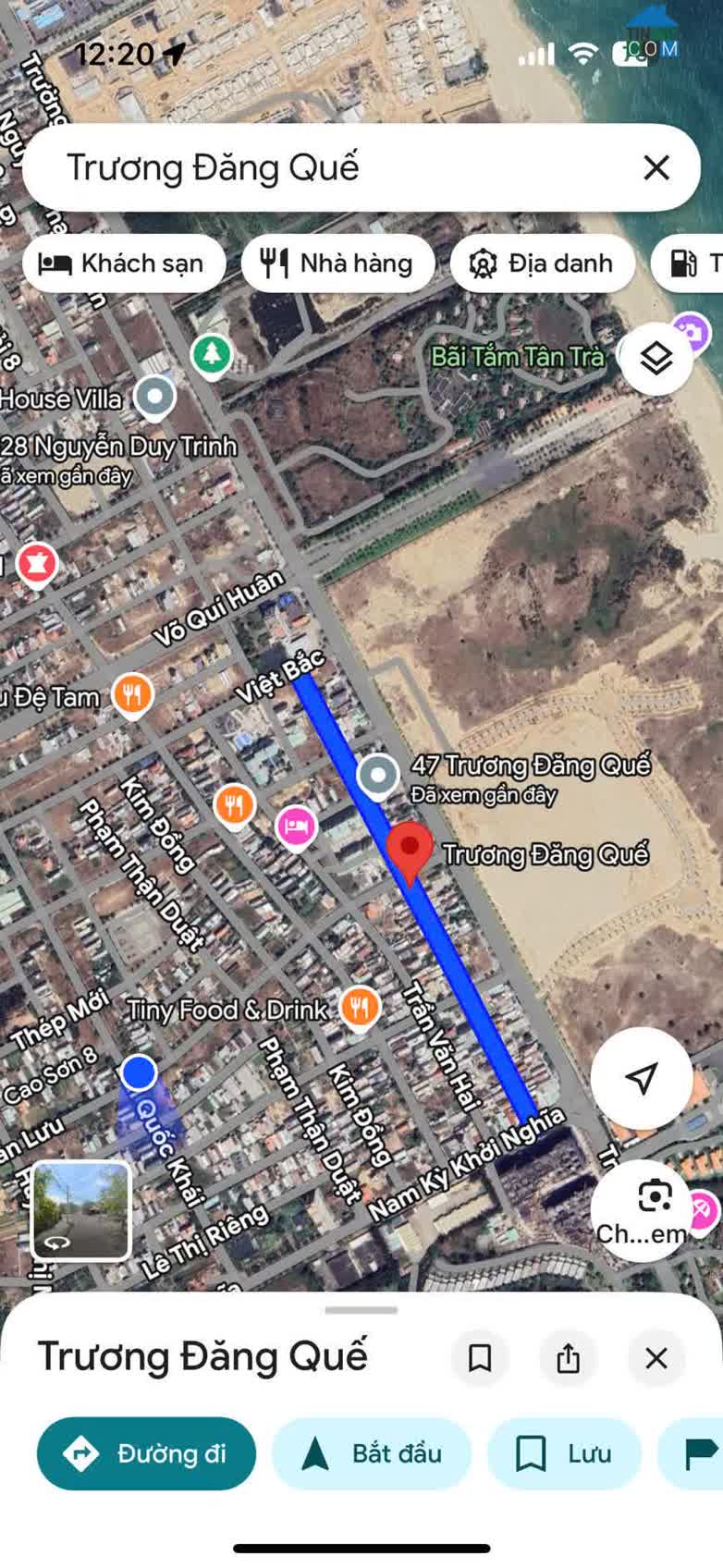
Task: Tap the Trương Đăng Quế search box
Action: pyautogui.click(x=333, y=167)
